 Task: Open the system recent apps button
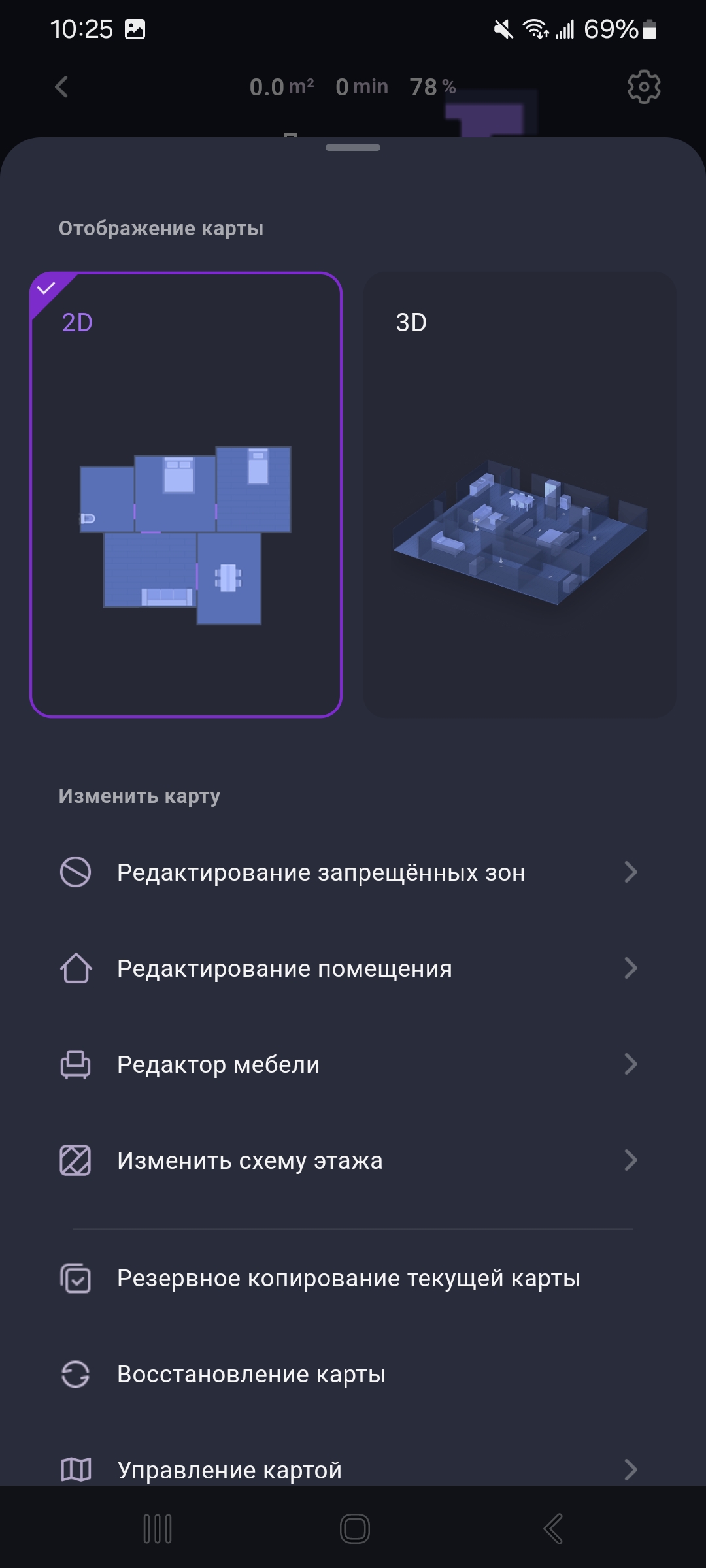(158, 1529)
